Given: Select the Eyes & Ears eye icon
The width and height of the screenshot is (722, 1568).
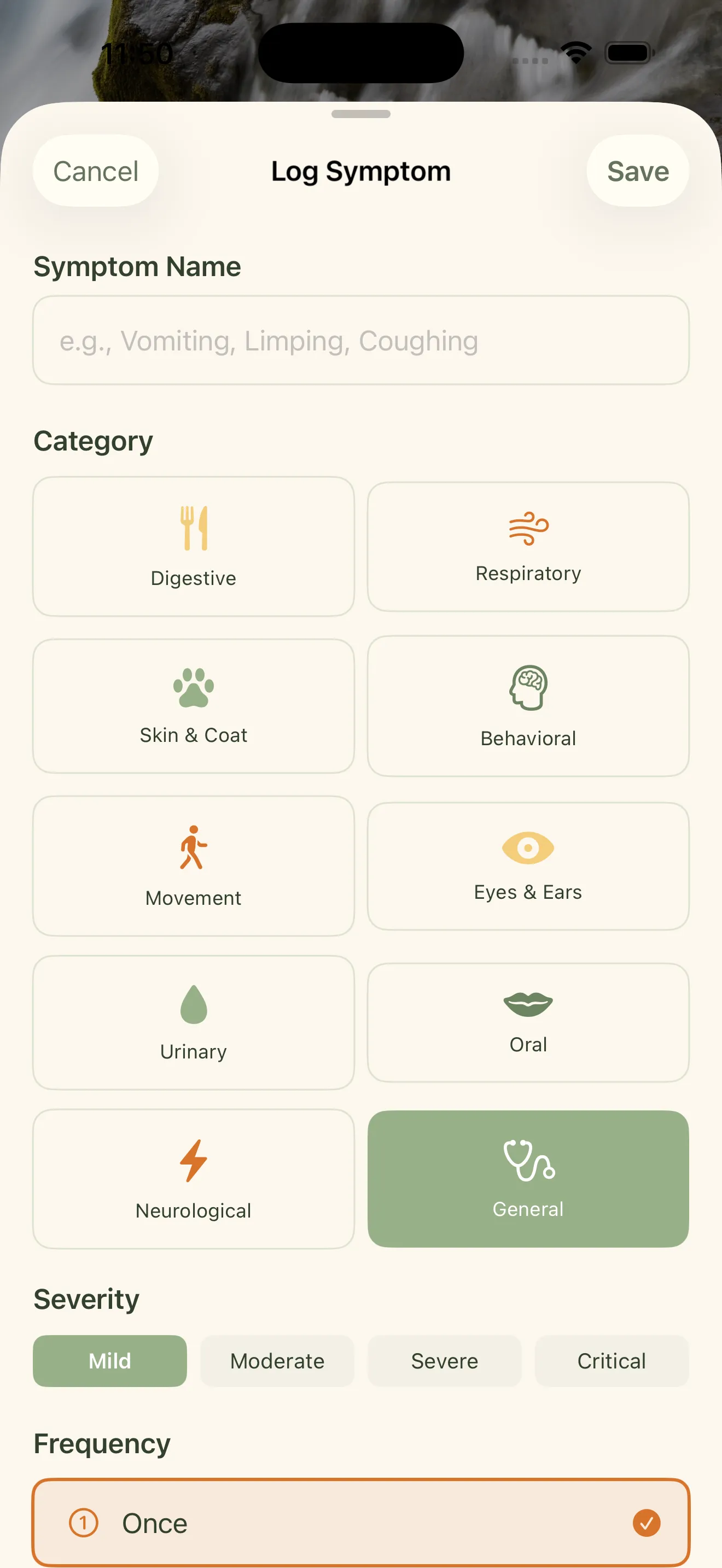Looking at the screenshot, I should click(528, 846).
